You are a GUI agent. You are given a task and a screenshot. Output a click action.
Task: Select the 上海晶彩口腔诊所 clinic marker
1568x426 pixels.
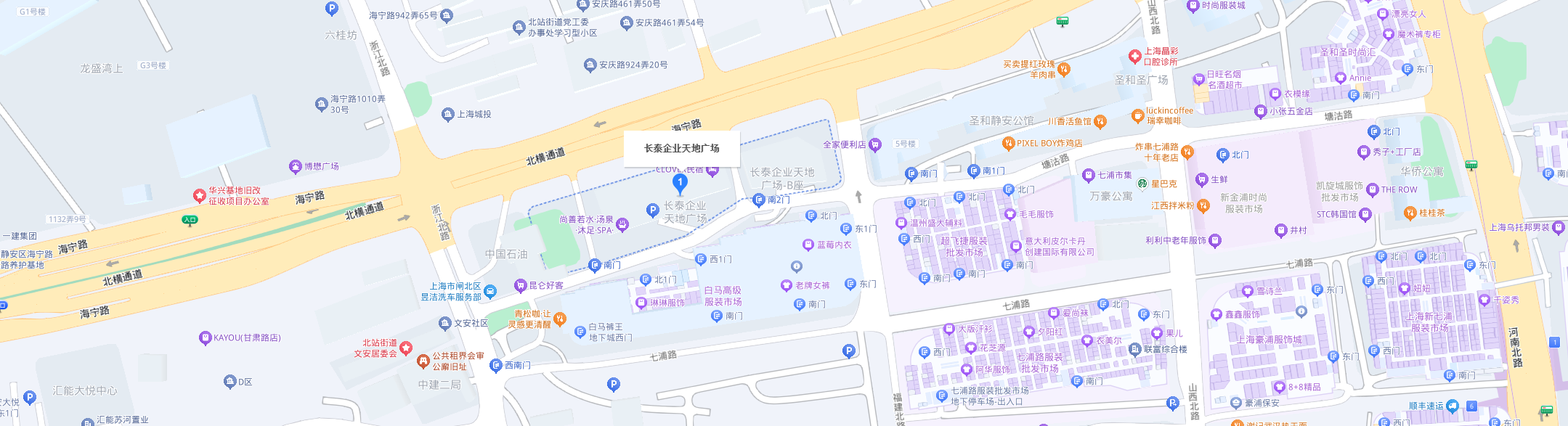tap(1134, 56)
